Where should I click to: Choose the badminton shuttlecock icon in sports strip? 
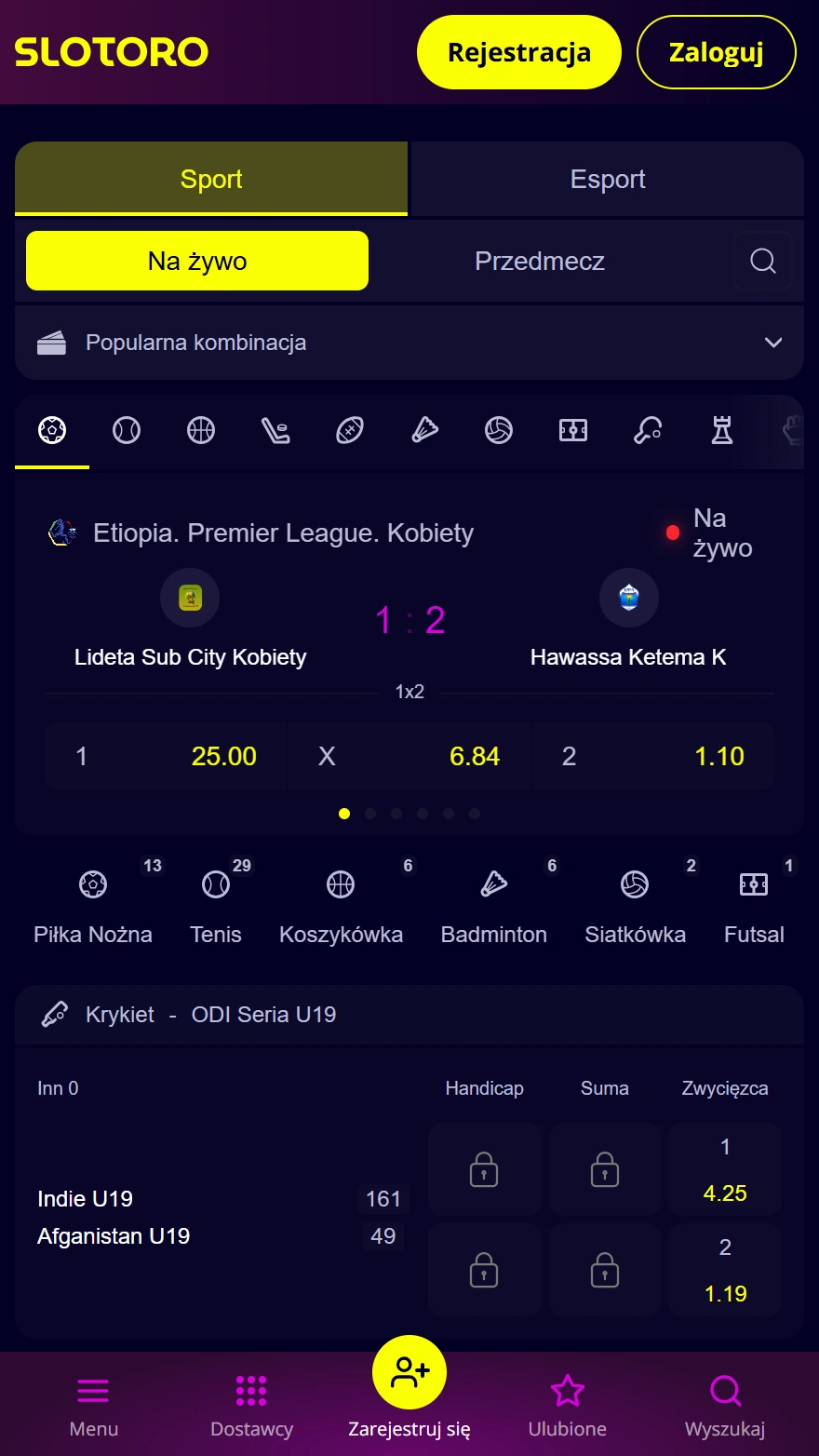tap(424, 430)
